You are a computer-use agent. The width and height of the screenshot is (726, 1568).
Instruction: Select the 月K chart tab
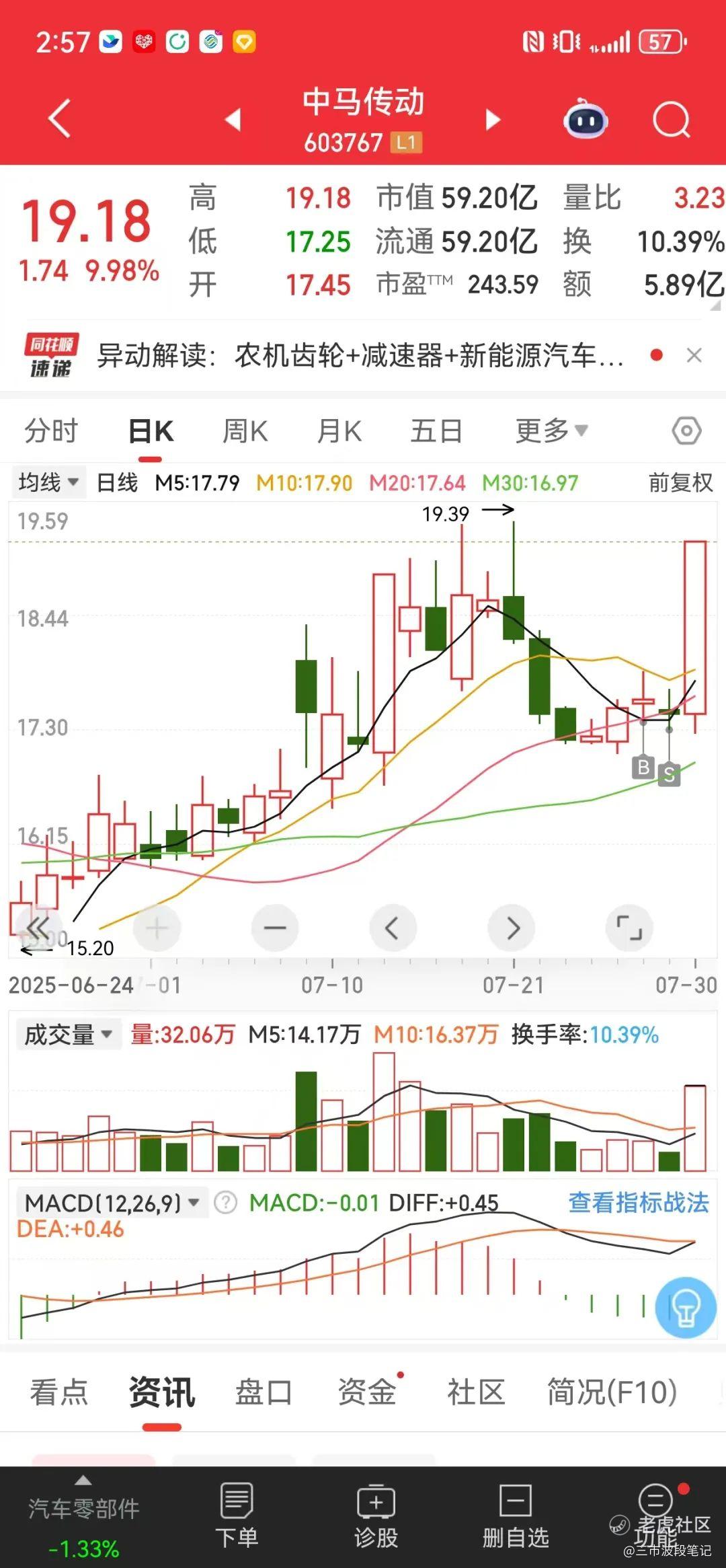pos(339,431)
